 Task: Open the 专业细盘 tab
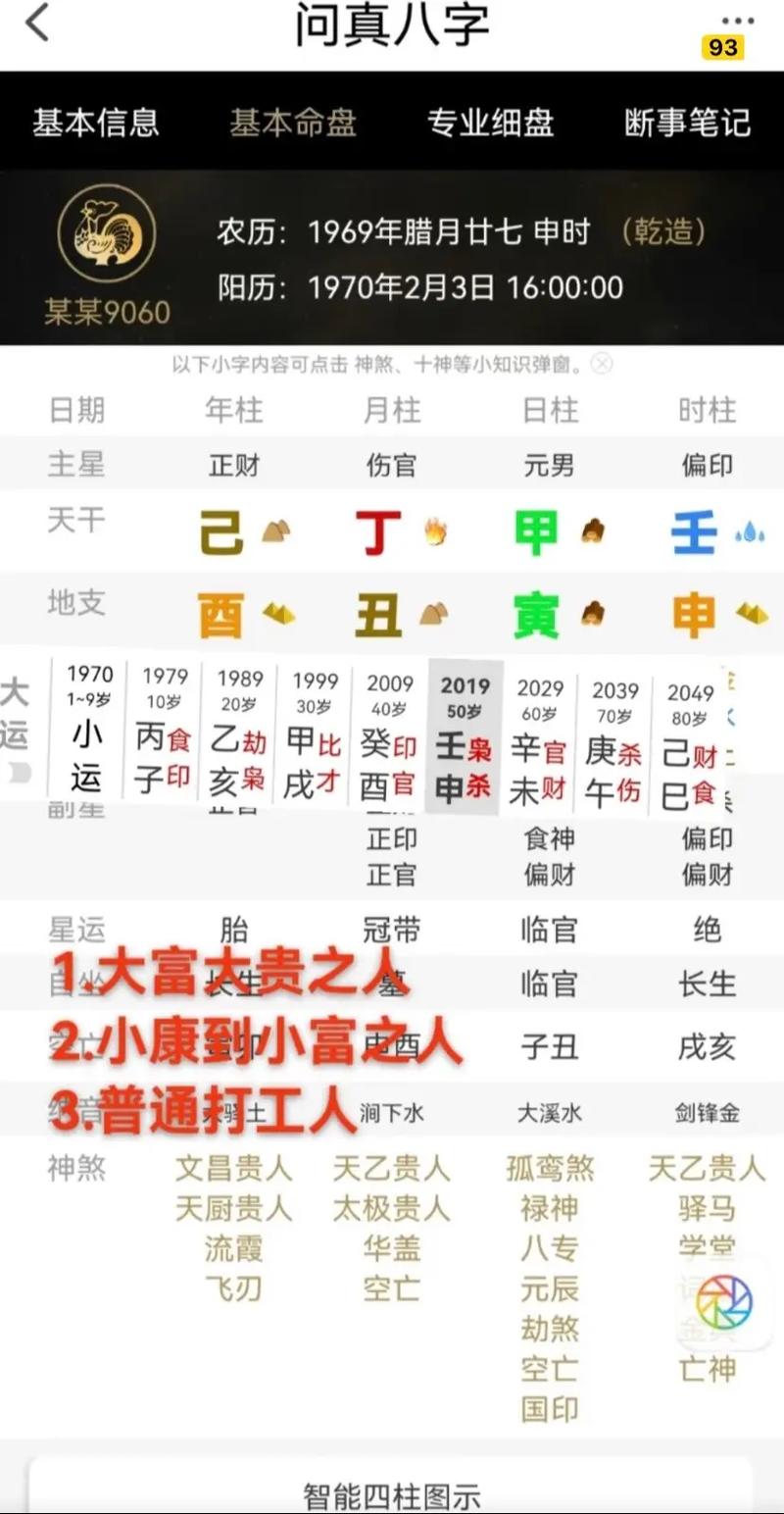coord(490,123)
